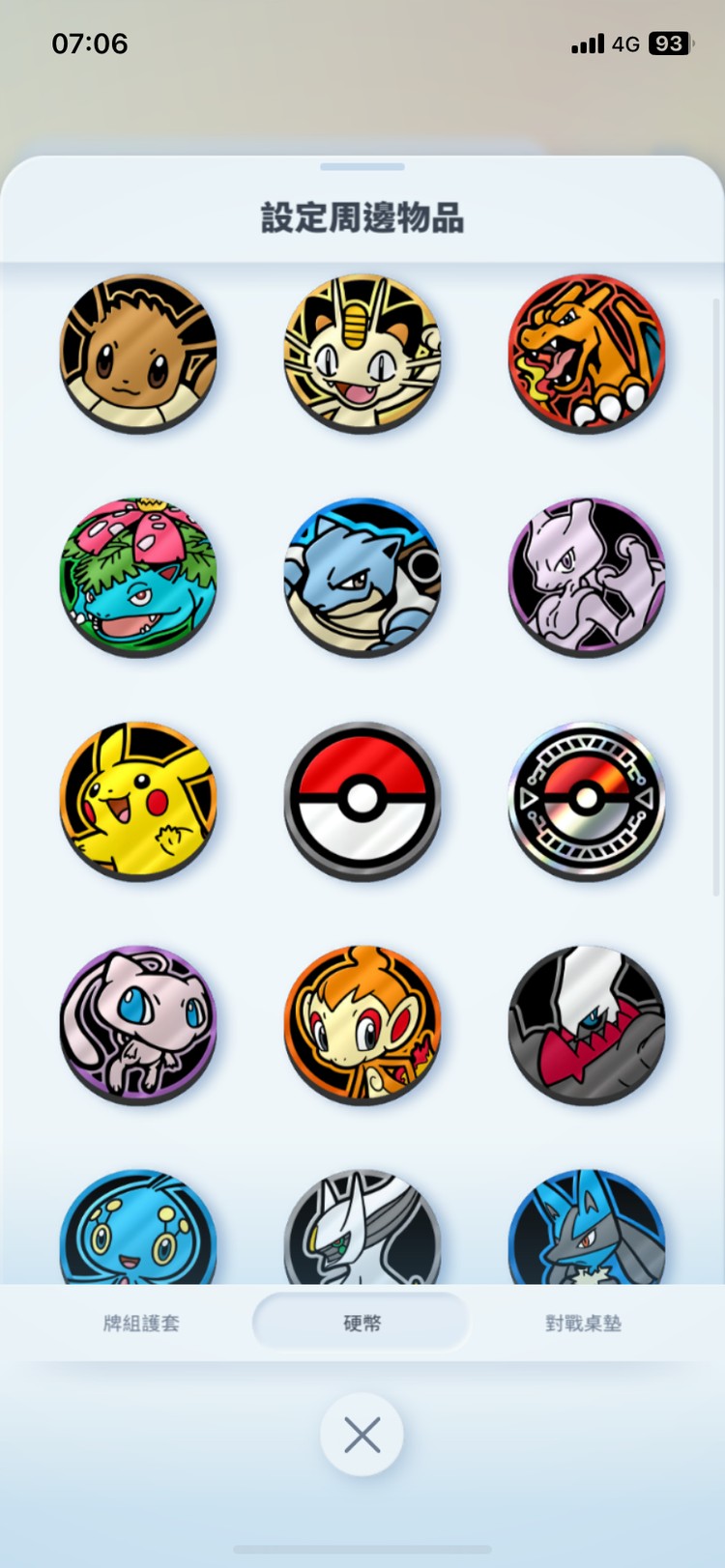
Task: Choose the Blastoise coin
Action: tap(362, 577)
